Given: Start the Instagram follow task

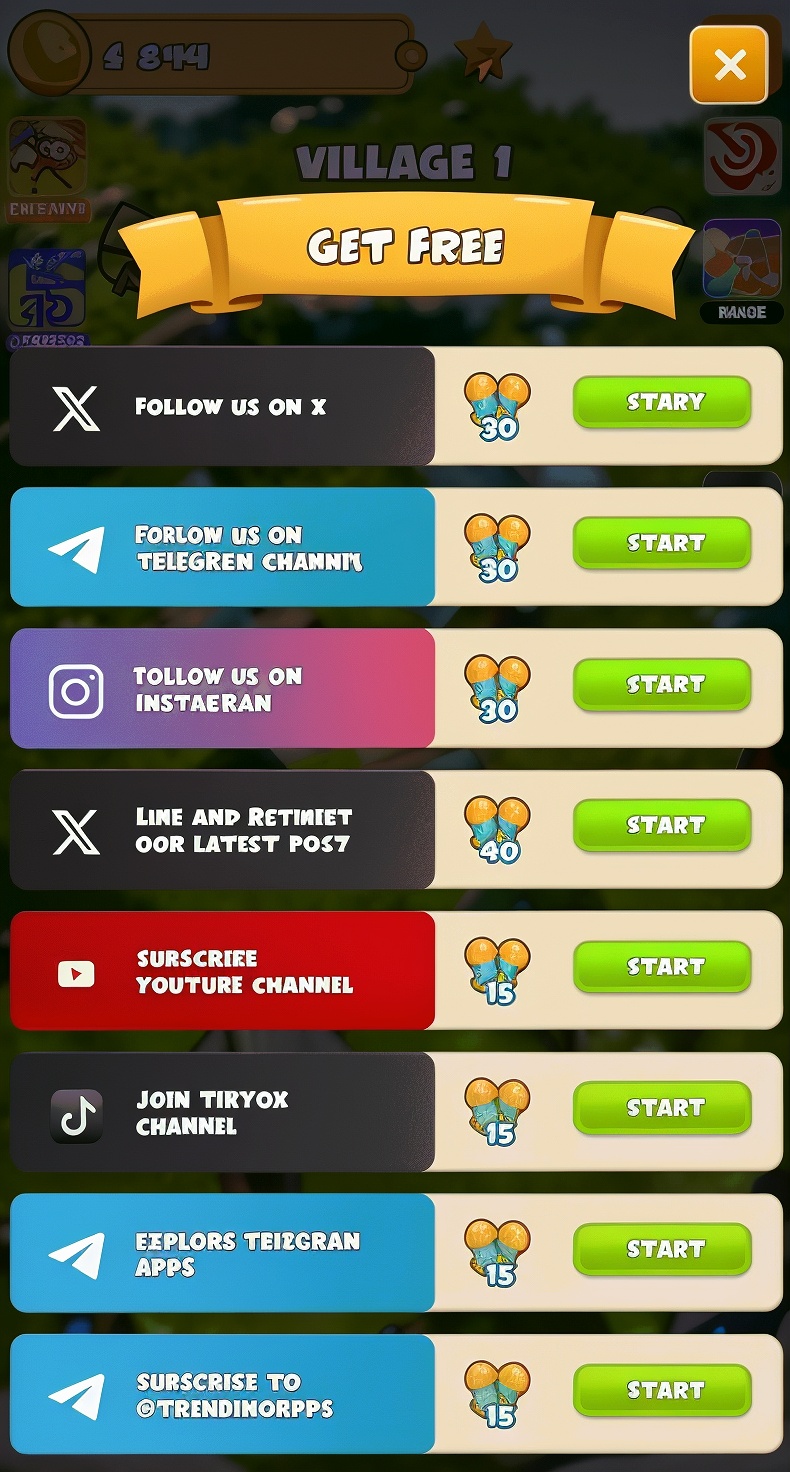Looking at the screenshot, I should click(662, 684).
